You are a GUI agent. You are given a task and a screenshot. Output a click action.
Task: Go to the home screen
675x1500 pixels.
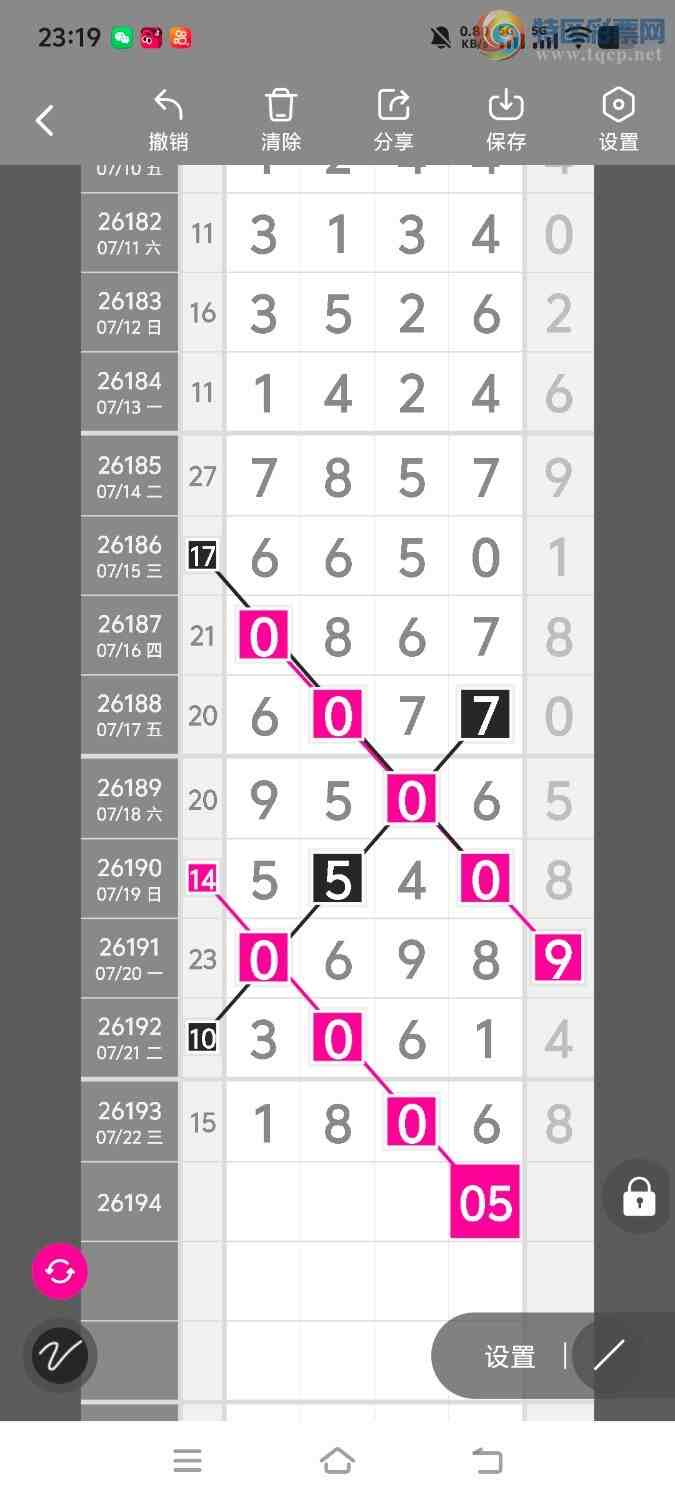click(x=337, y=1461)
